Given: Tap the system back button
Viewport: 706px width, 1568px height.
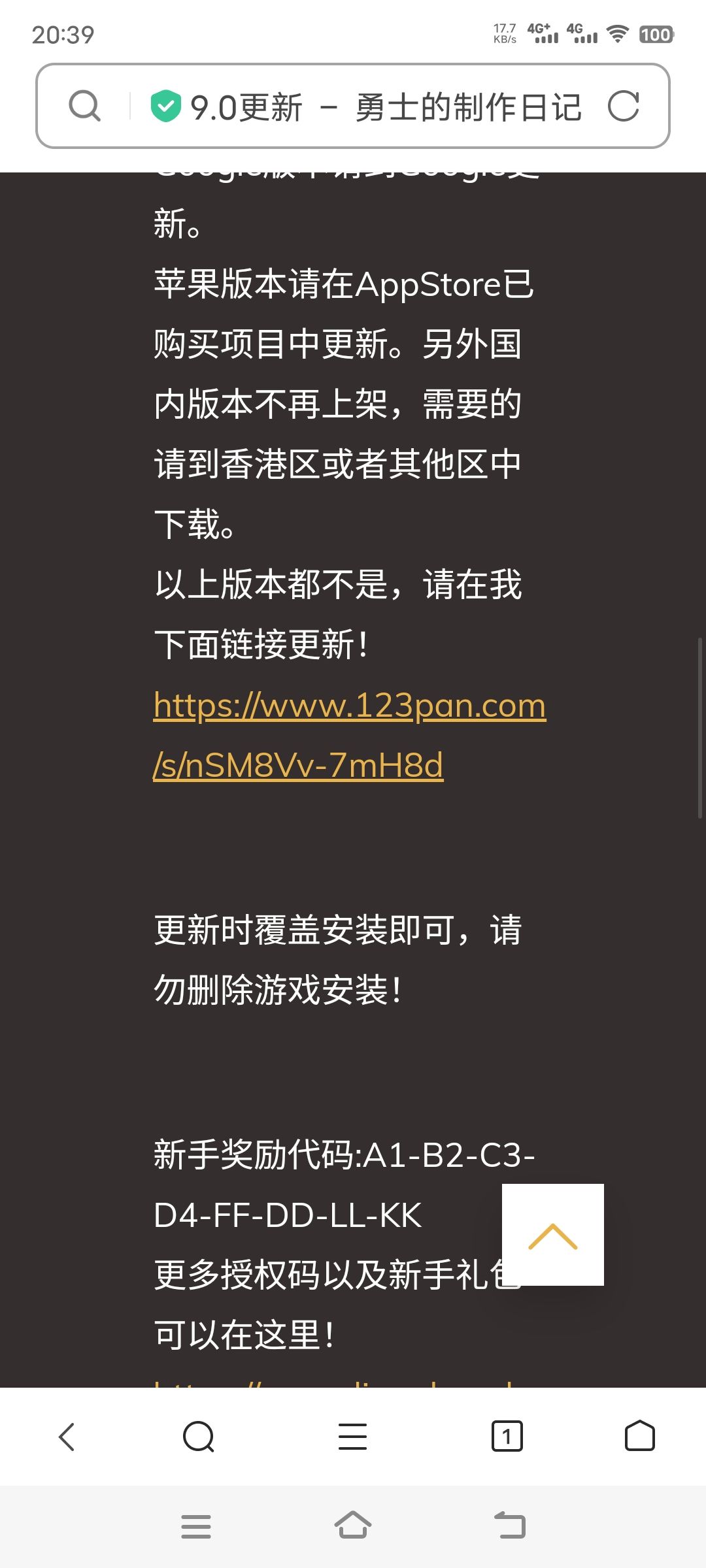Looking at the screenshot, I should point(510,1526).
